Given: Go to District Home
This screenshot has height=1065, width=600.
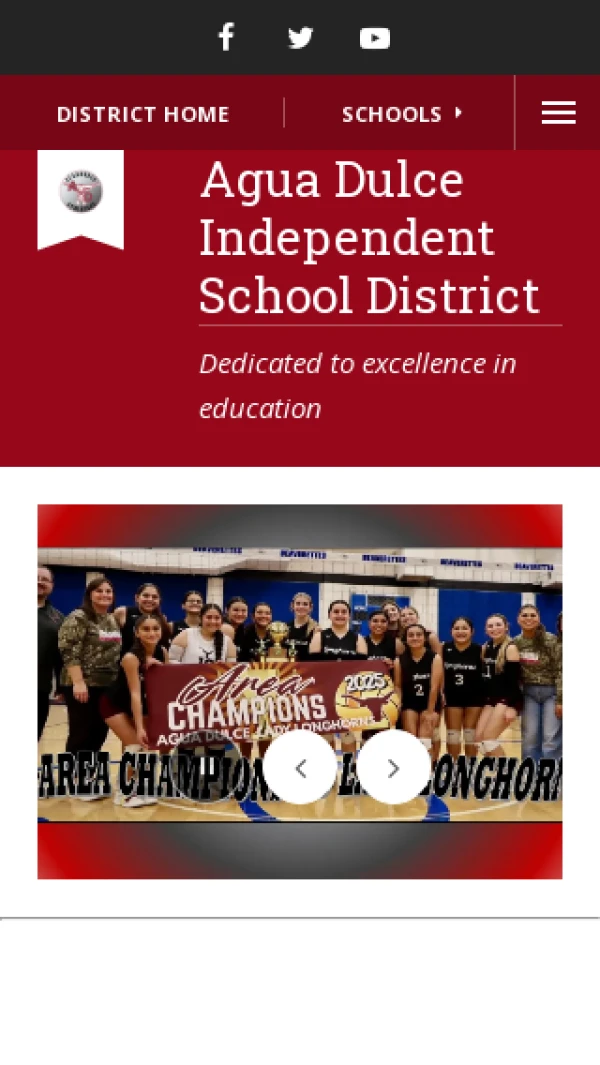Looking at the screenshot, I should pos(143,114).
